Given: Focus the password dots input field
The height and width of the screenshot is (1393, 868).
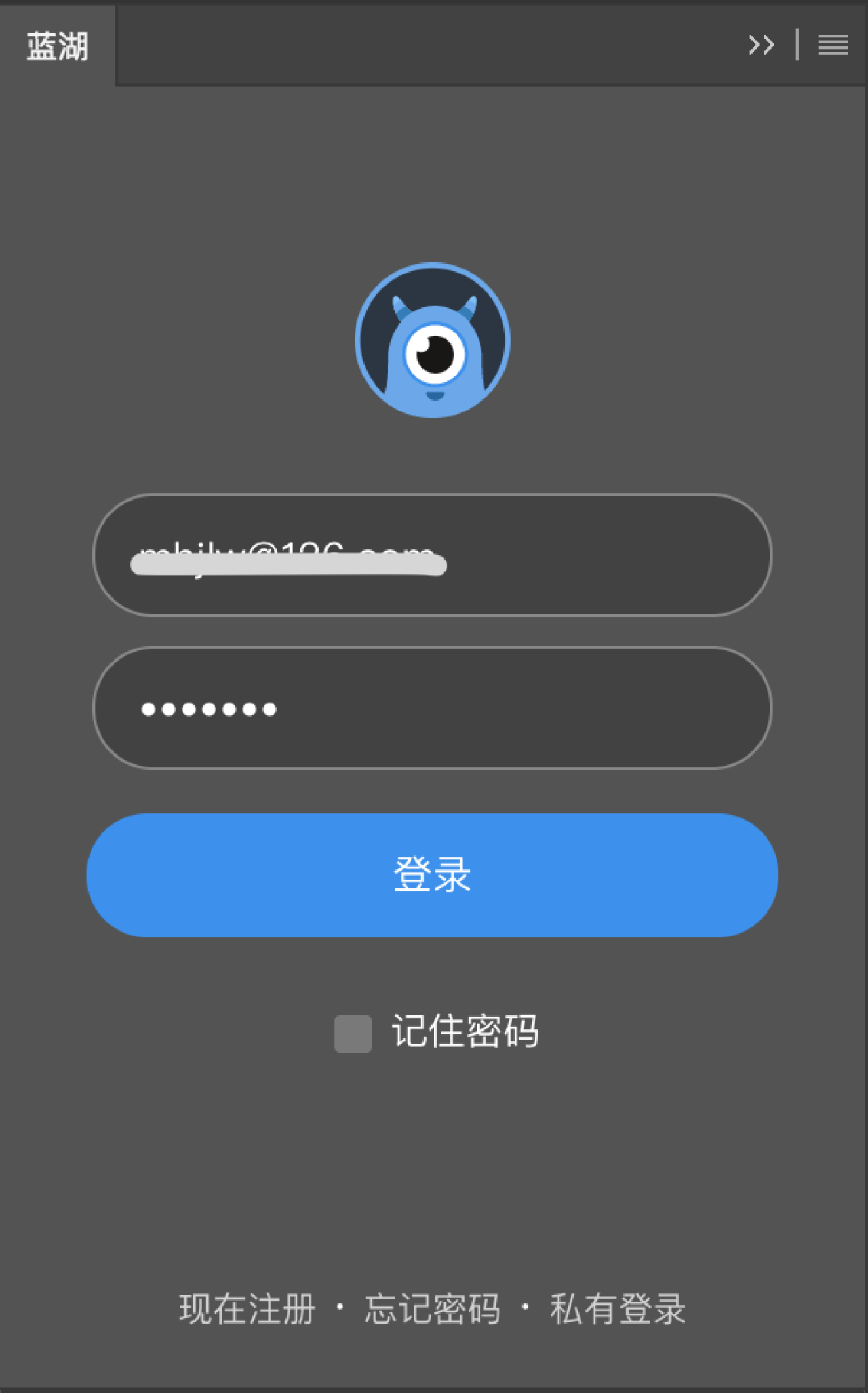Looking at the screenshot, I should 433,708.
